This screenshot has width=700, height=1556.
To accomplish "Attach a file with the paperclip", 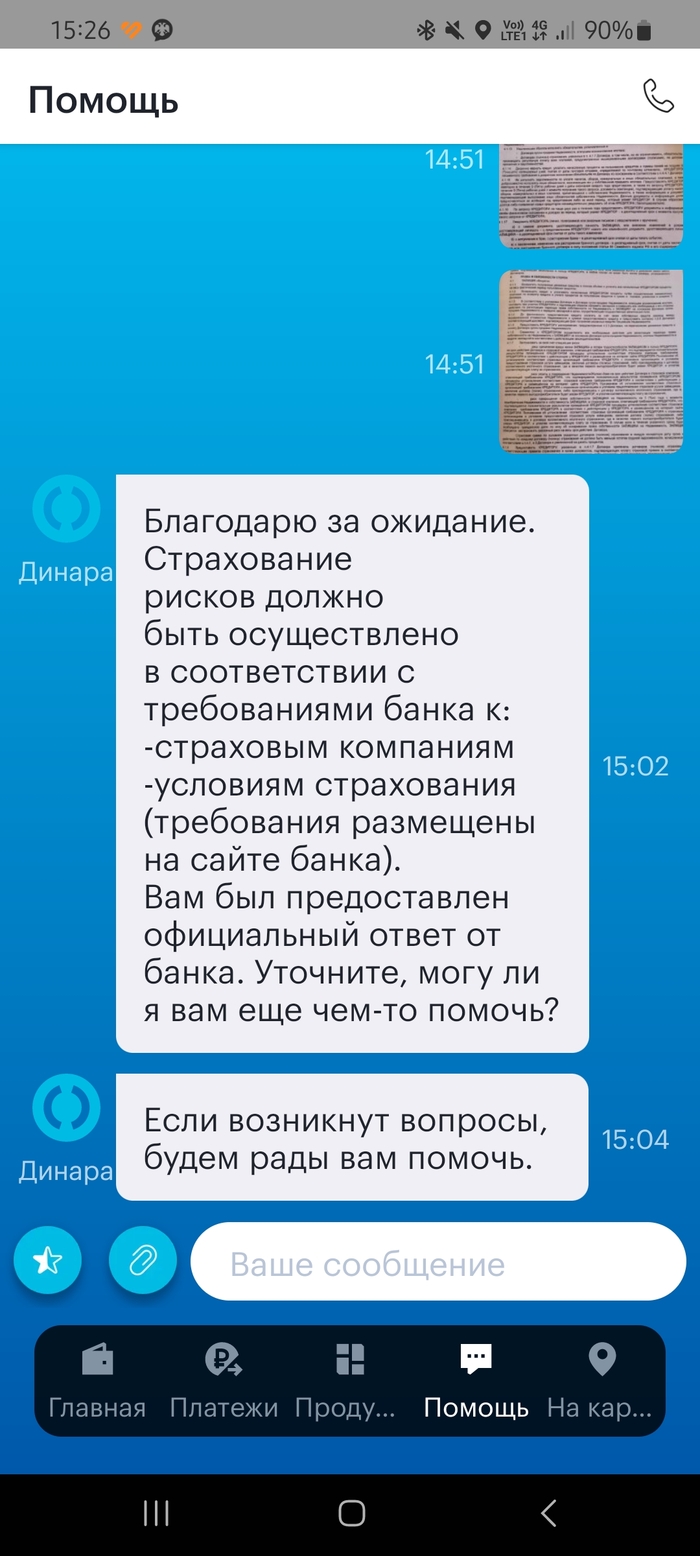I will point(143,1261).
